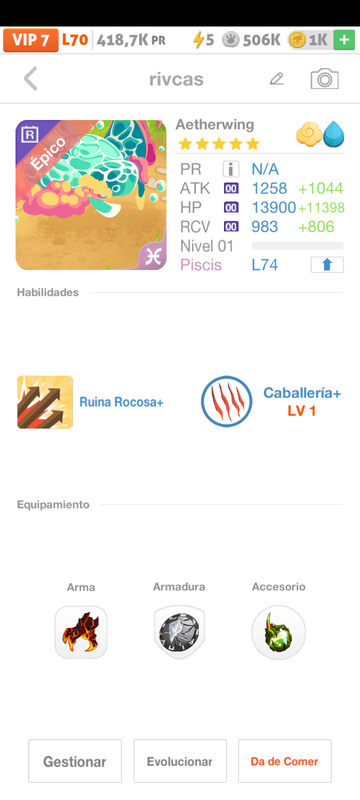360x800 pixels.
Task: Select the Arma equipment slot
Action: (81, 632)
